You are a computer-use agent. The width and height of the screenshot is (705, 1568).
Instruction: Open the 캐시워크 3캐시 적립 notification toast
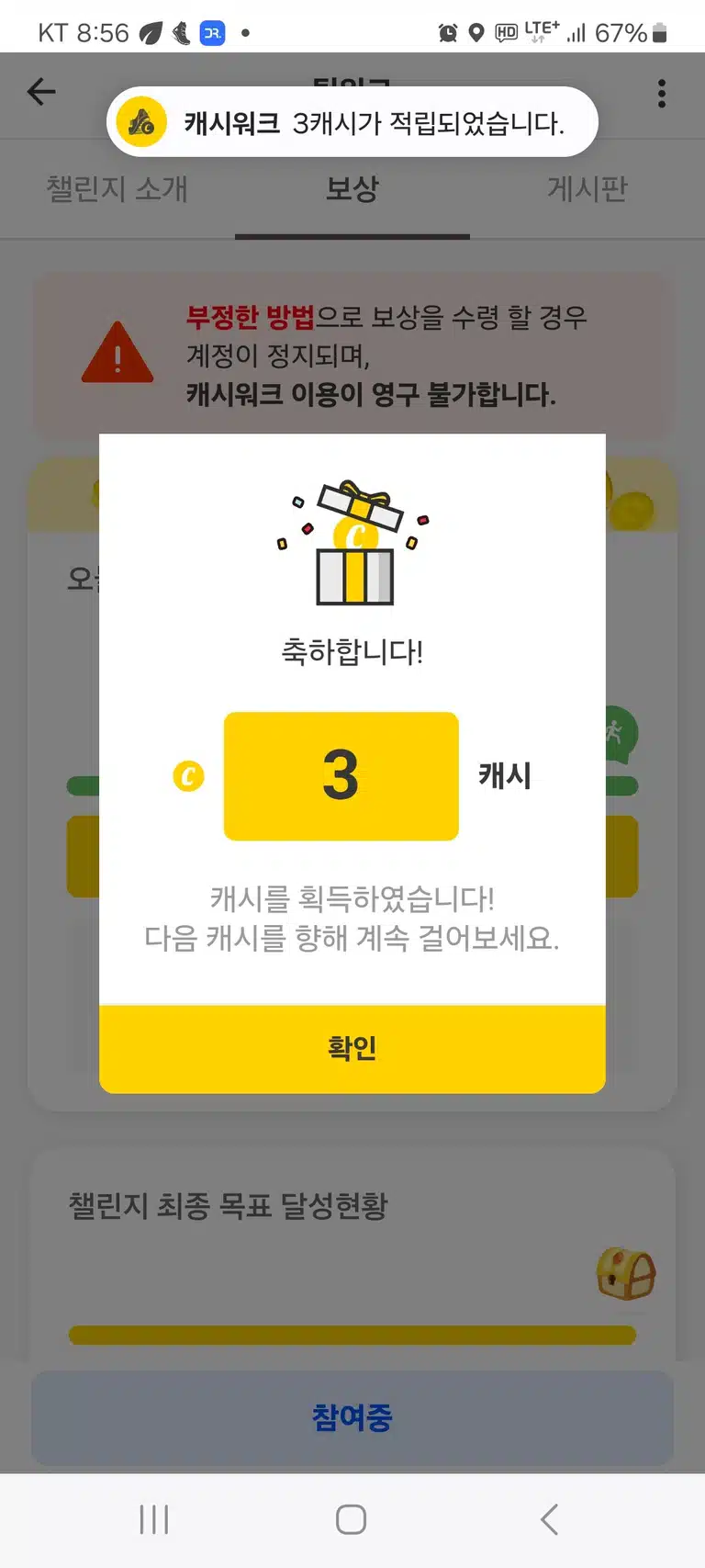[x=352, y=122]
